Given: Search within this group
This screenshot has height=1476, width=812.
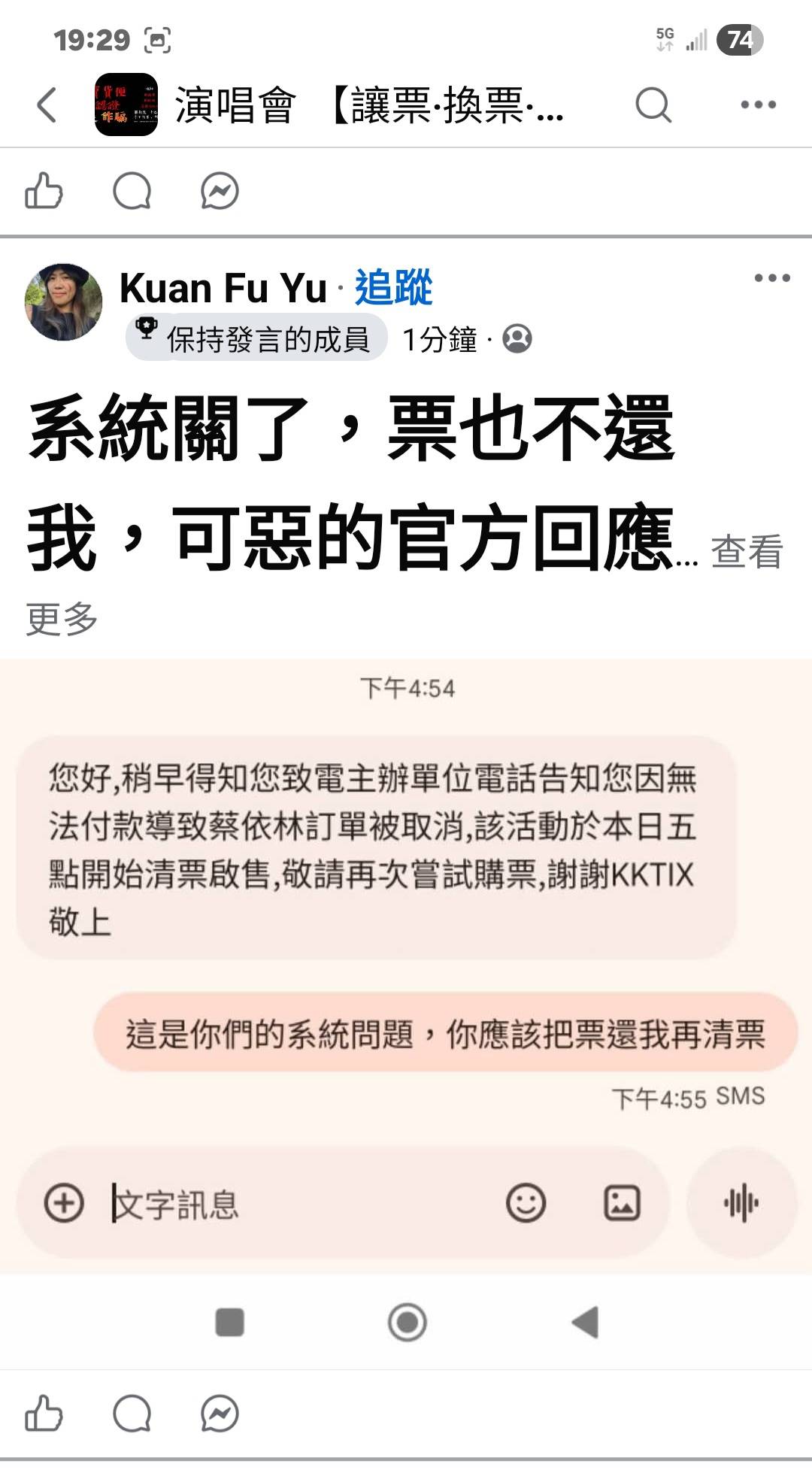Looking at the screenshot, I should pyautogui.click(x=653, y=105).
